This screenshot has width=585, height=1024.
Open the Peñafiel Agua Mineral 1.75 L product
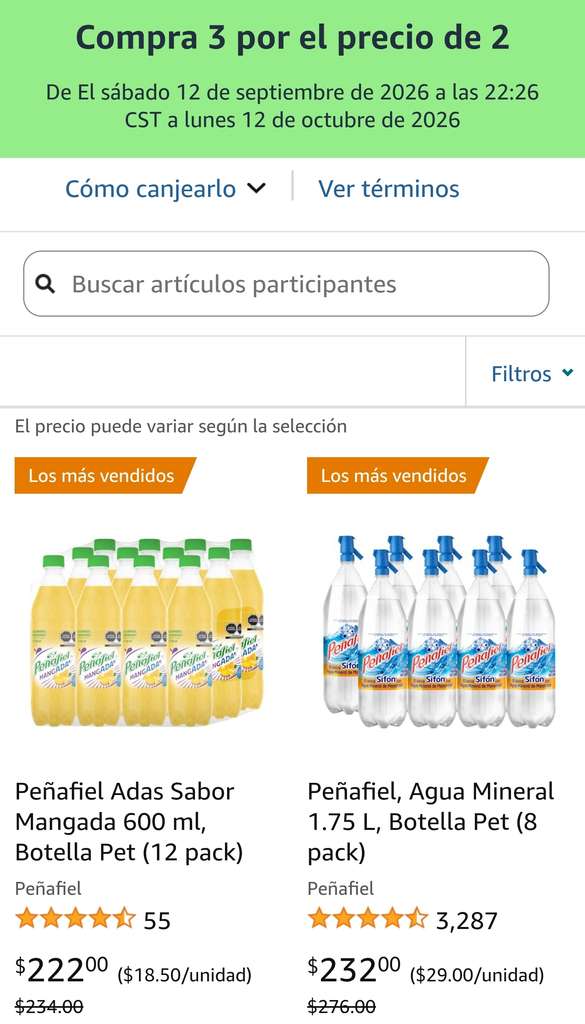(x=431, y=822)
